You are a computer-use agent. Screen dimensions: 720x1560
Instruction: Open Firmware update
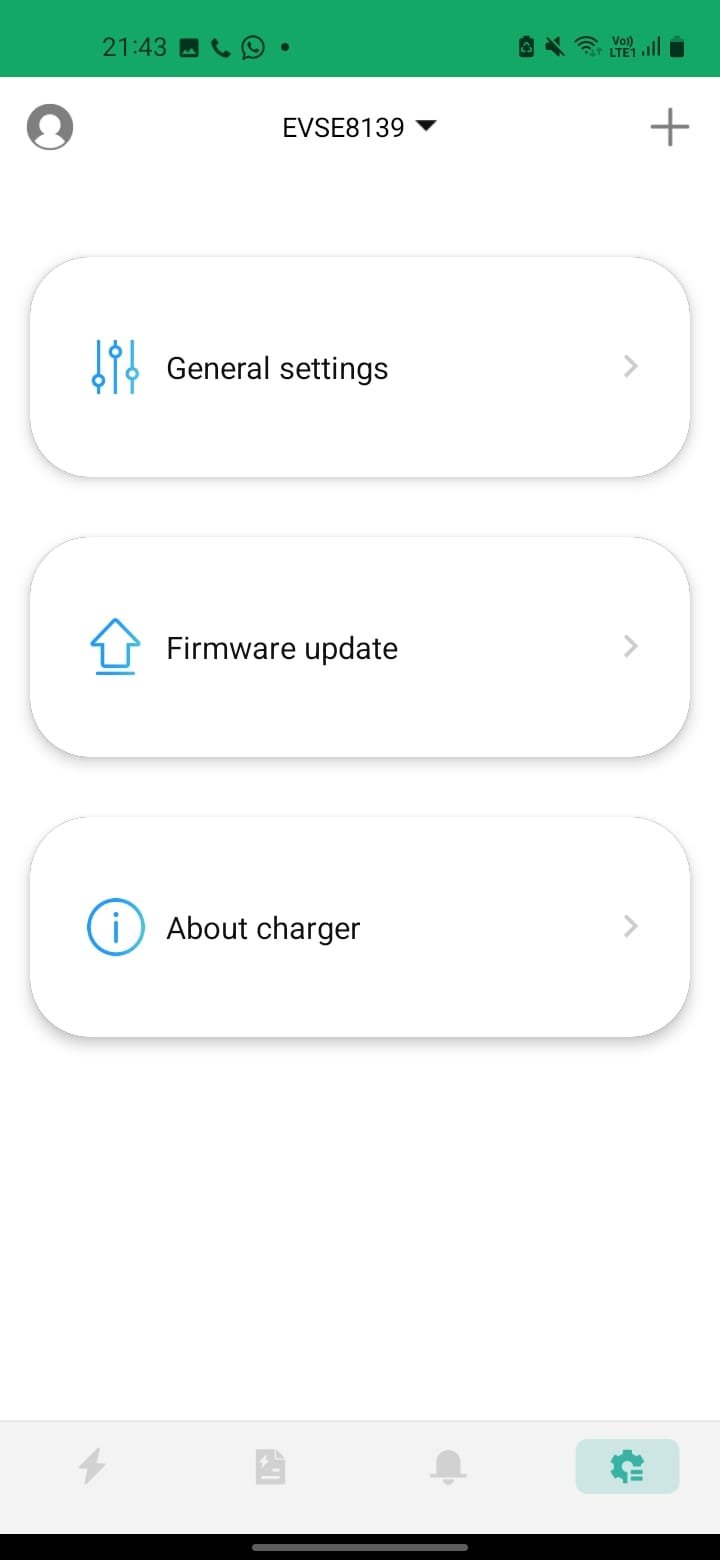(360, 647)
